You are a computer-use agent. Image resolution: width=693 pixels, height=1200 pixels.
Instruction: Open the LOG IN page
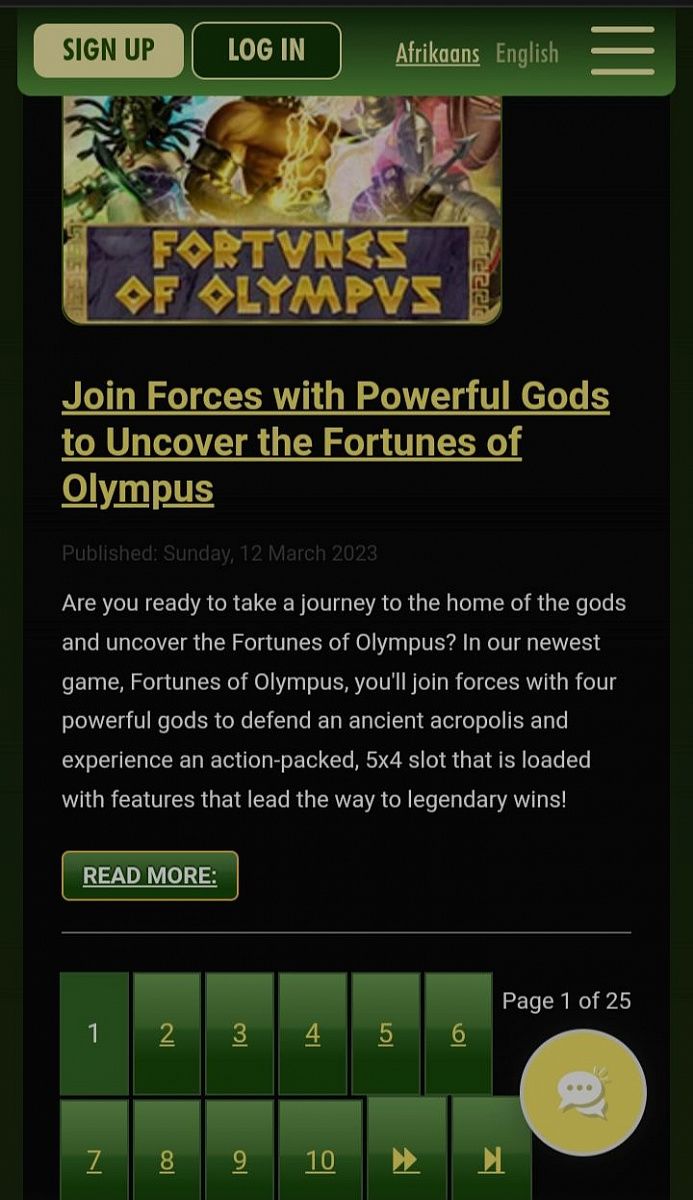(x=266, y=50)
